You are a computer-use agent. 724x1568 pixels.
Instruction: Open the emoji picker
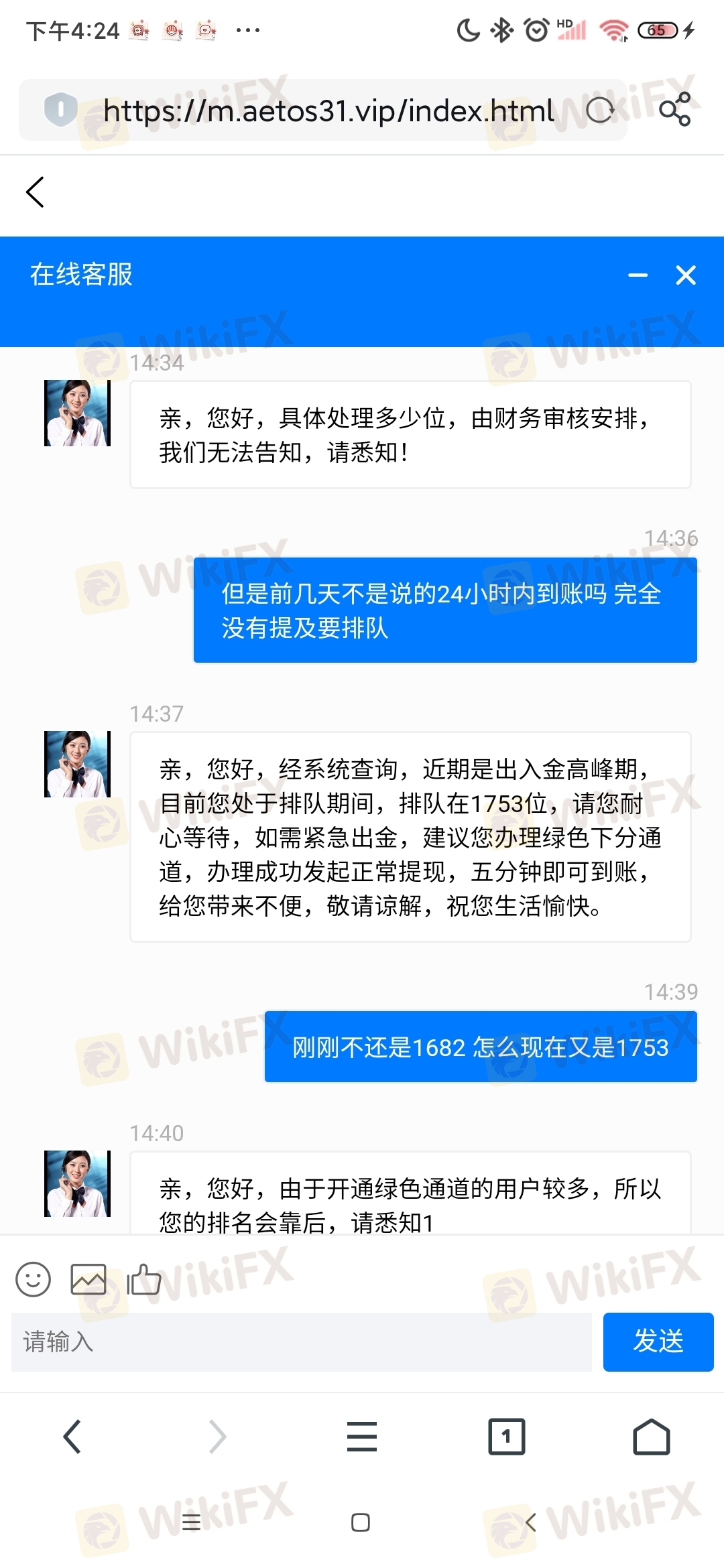(33, 1279)
